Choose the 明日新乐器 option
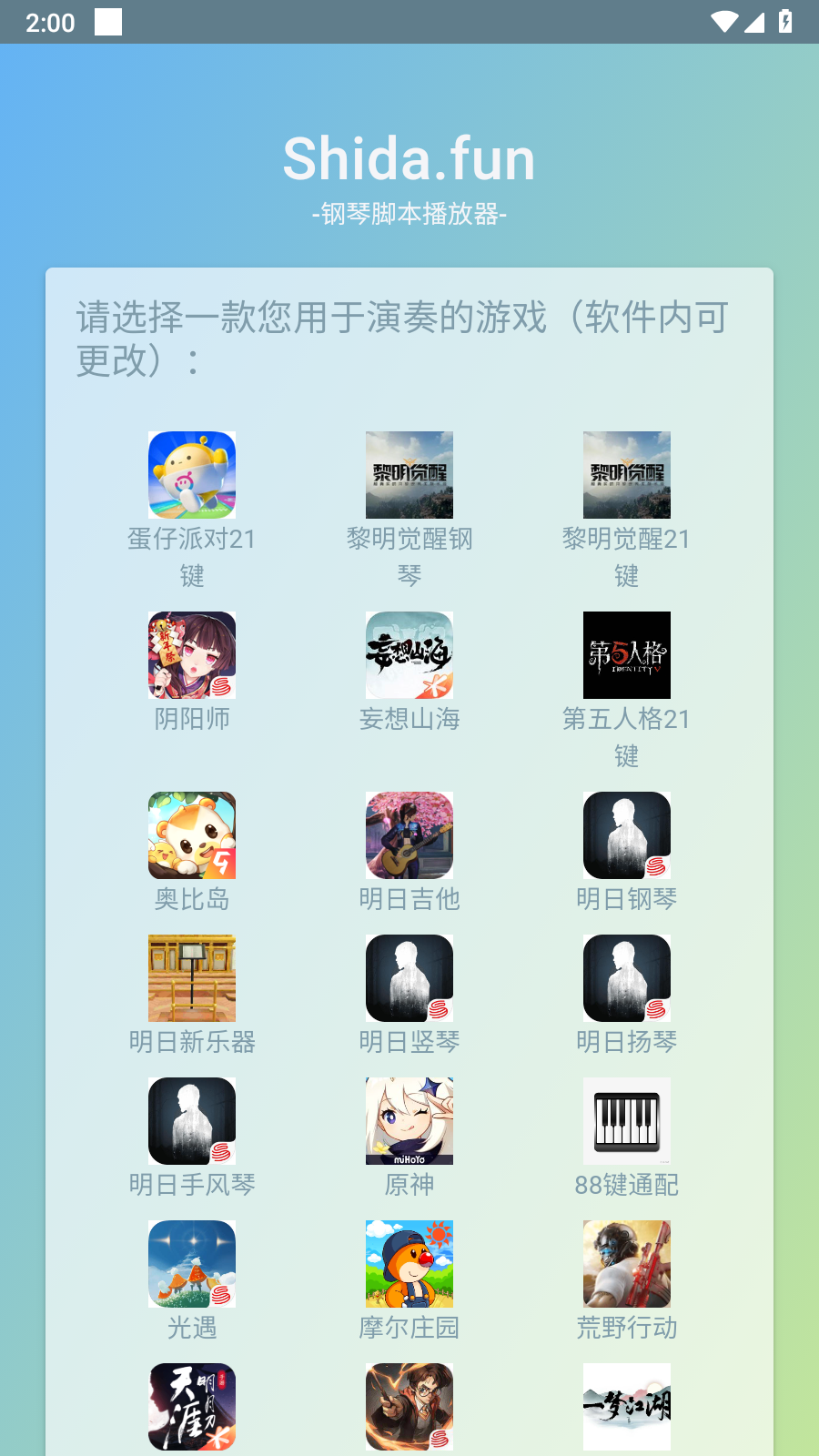819x1456 pixels. (x=191, y=977)
